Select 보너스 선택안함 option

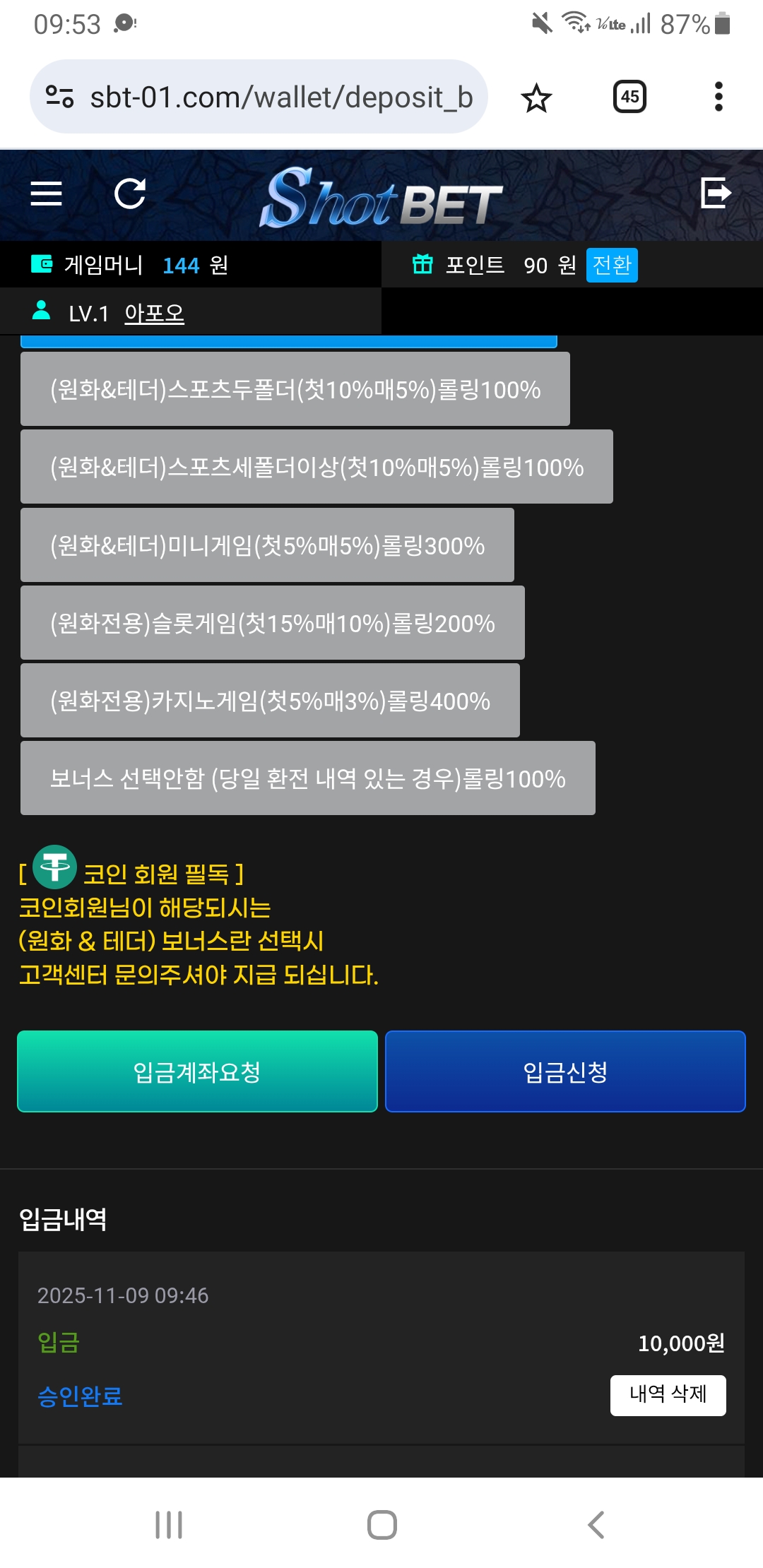[x=308, y=778]
